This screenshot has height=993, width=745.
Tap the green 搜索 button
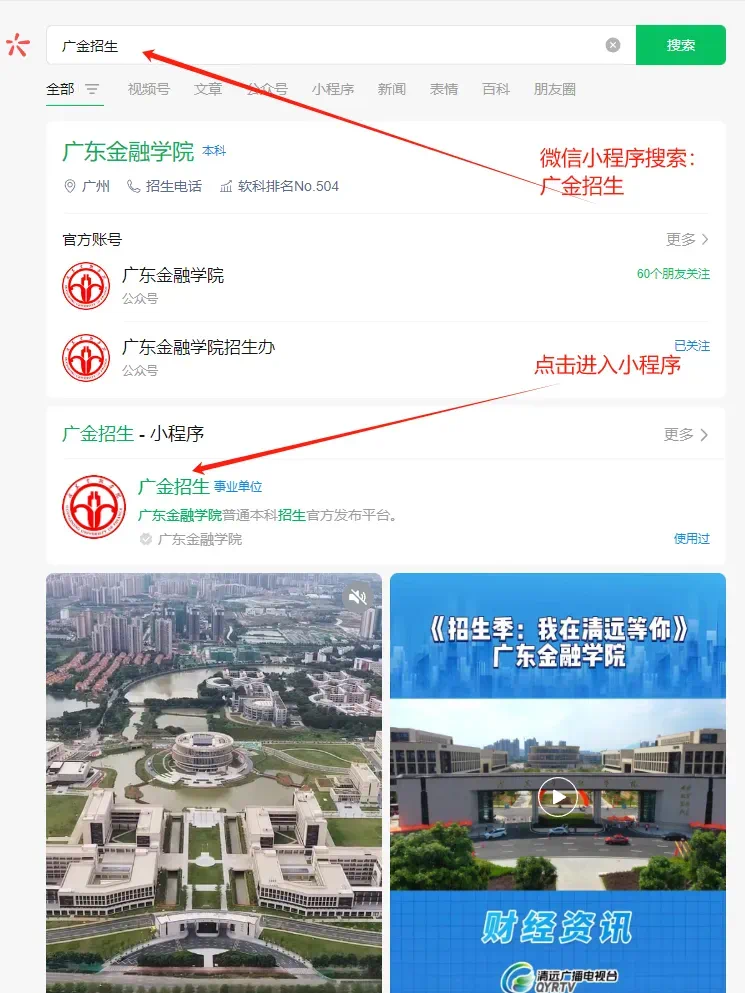(681, 45)
